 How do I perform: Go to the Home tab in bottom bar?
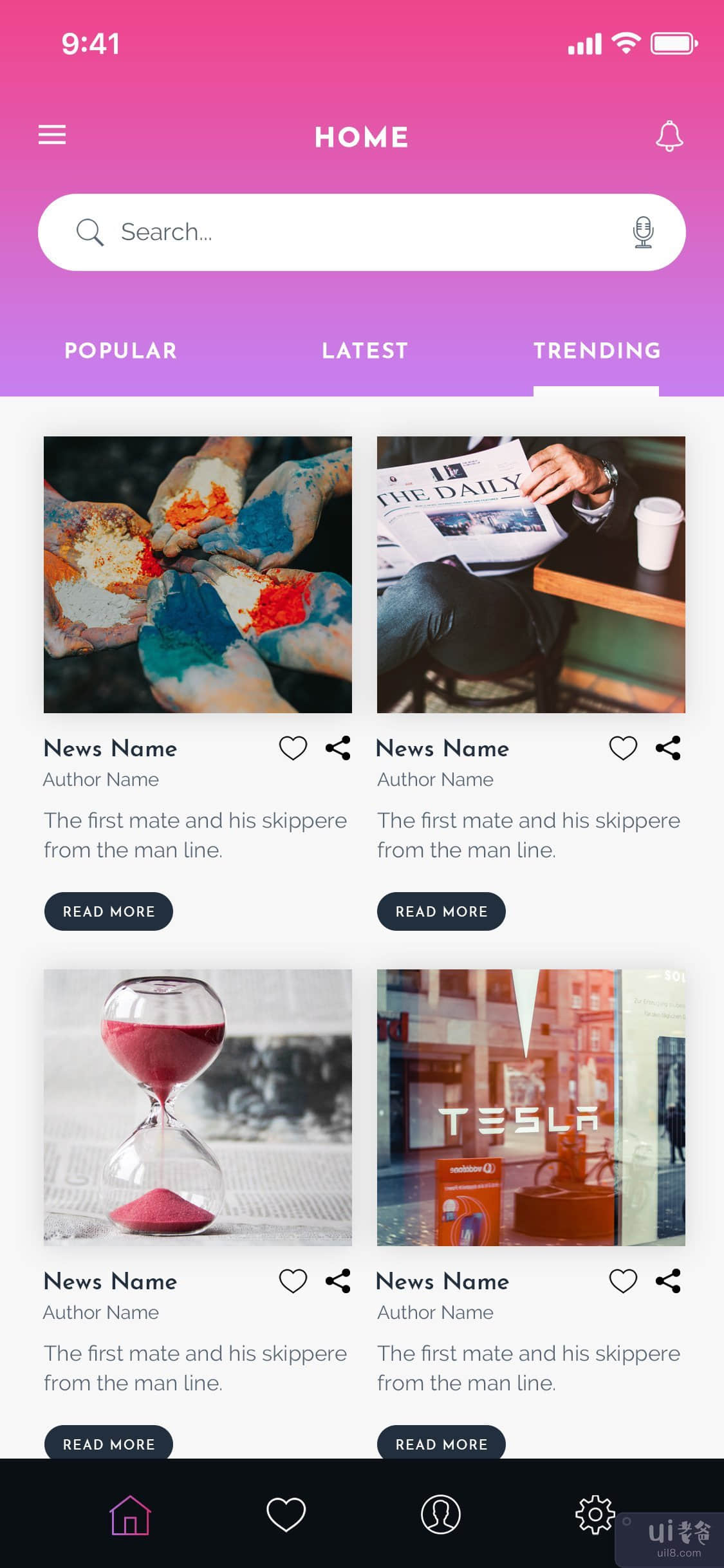[x=130, y=1515]
